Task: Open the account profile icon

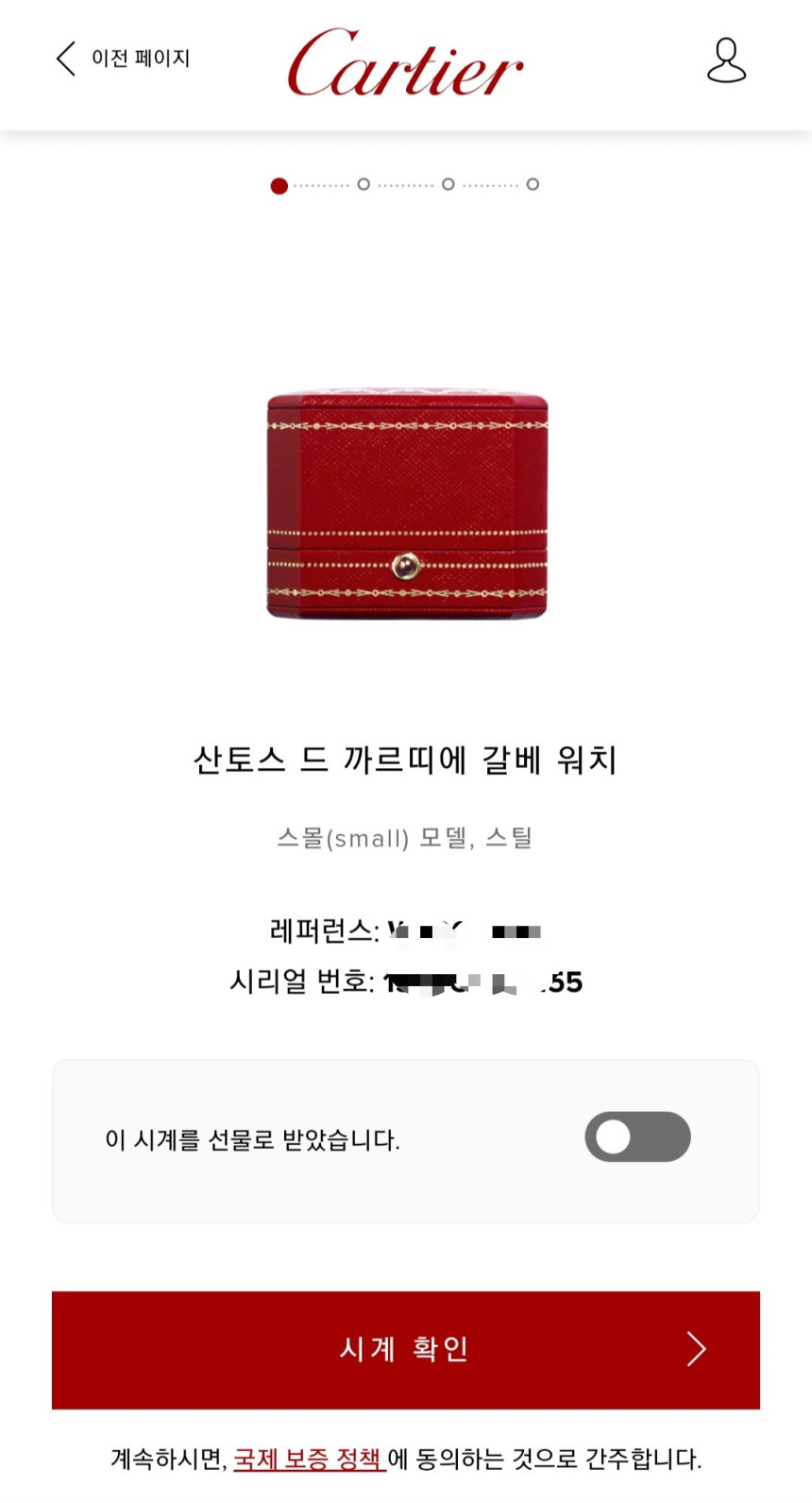Action: click(726, 60)
